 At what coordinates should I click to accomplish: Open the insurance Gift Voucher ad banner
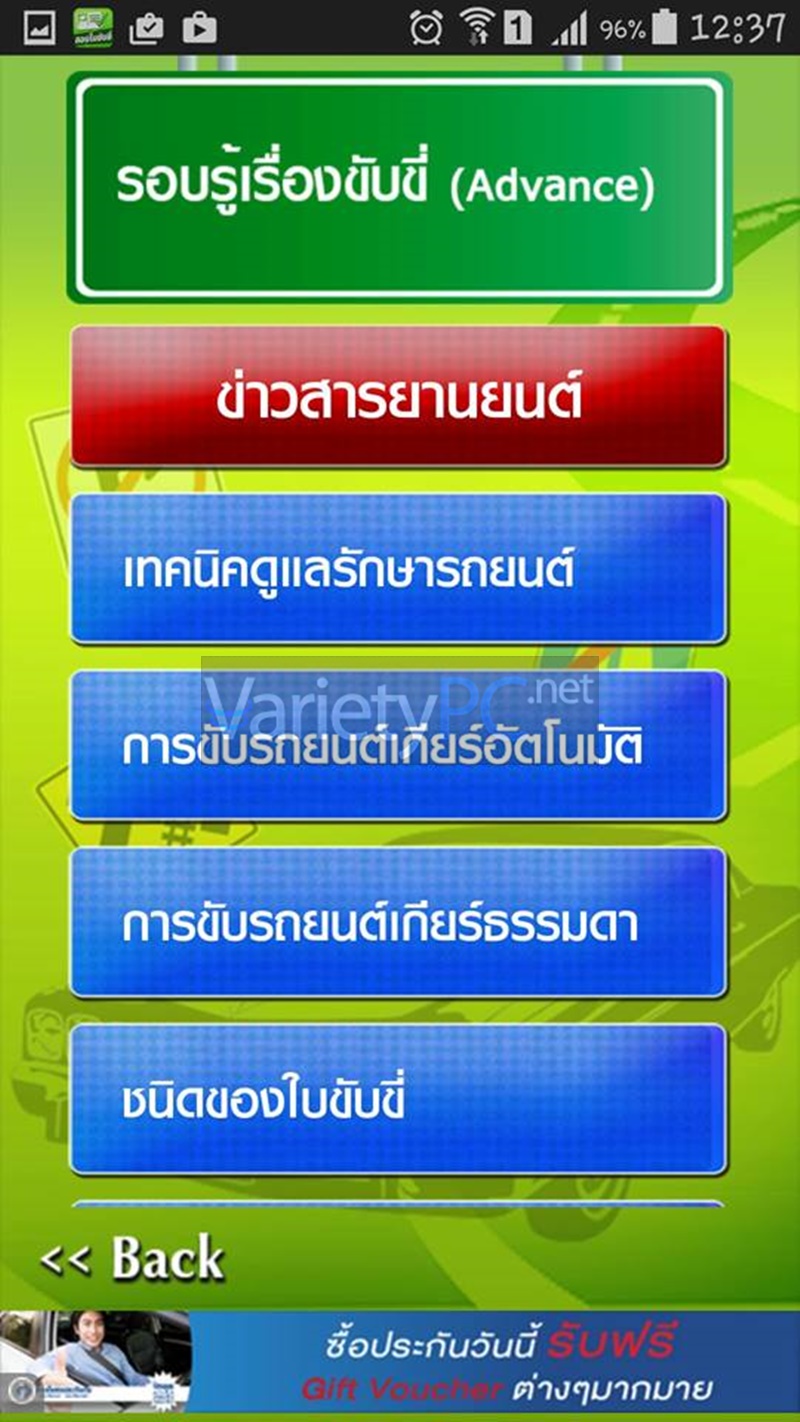click(400, 1361)
